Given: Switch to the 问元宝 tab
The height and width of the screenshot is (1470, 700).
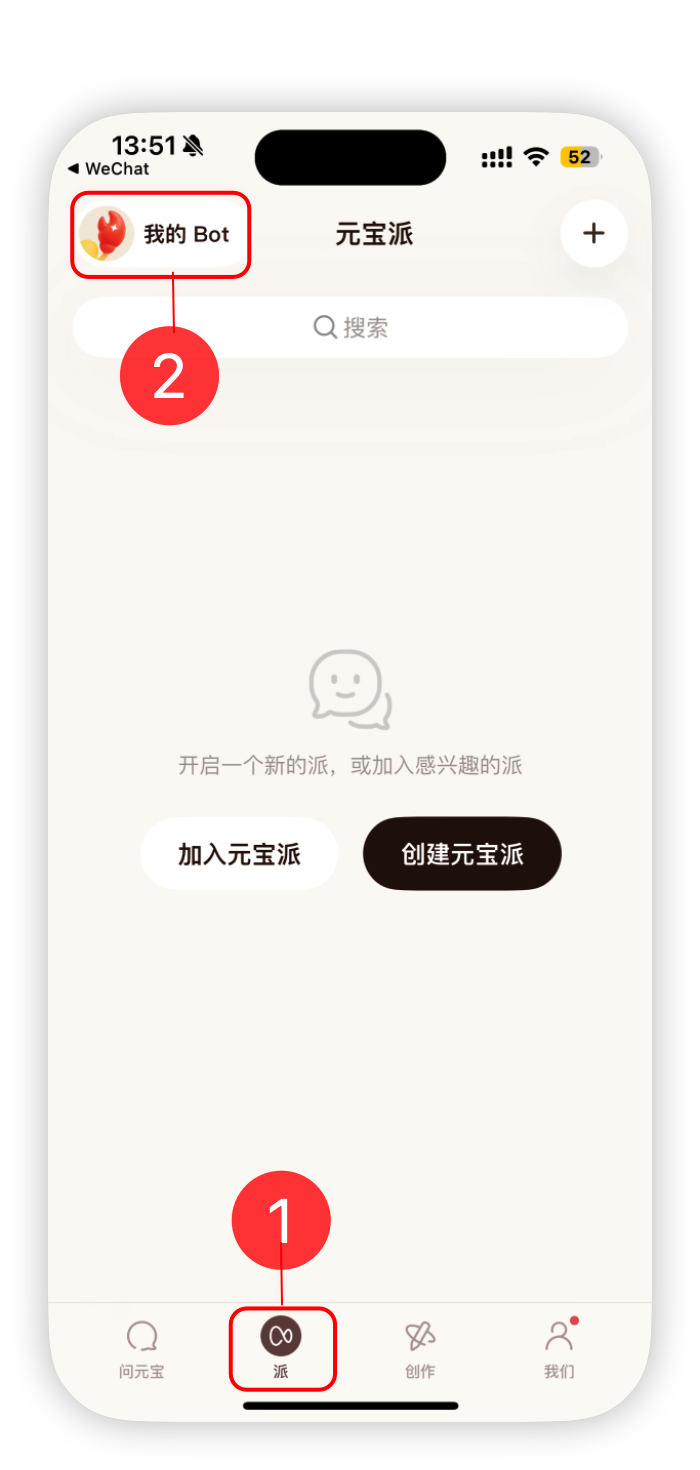Looking at the screenshot, I should tap(141, 1348).
